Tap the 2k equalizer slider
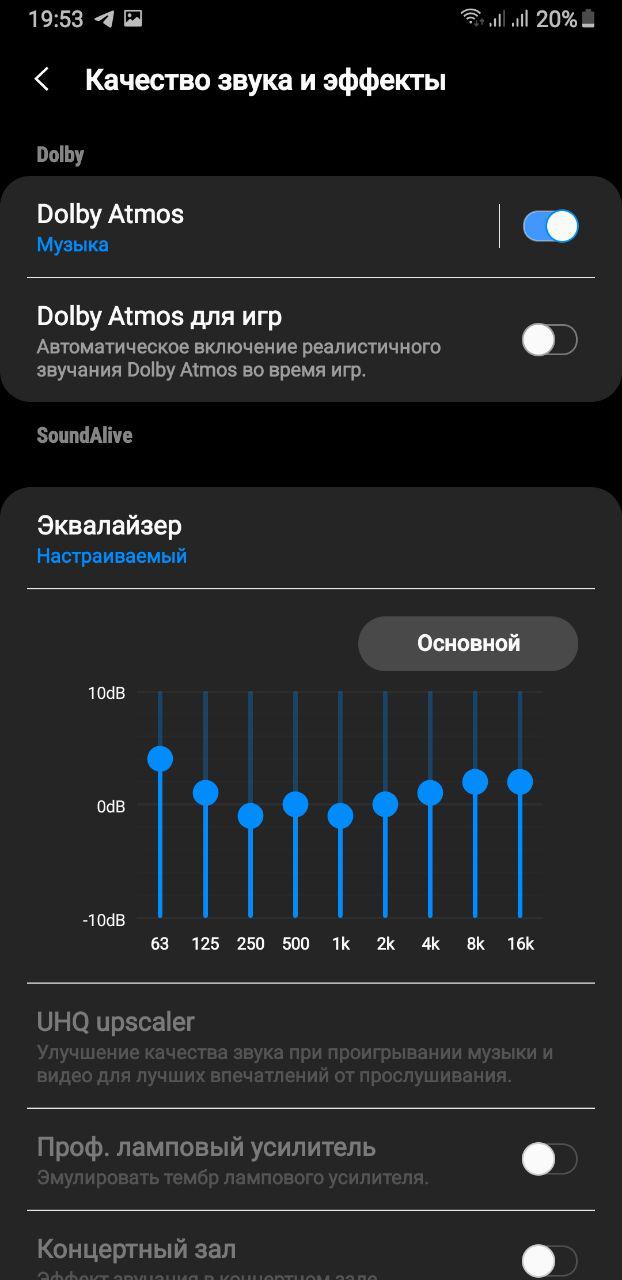This screenshot has height=1280, width=622. 385,804
